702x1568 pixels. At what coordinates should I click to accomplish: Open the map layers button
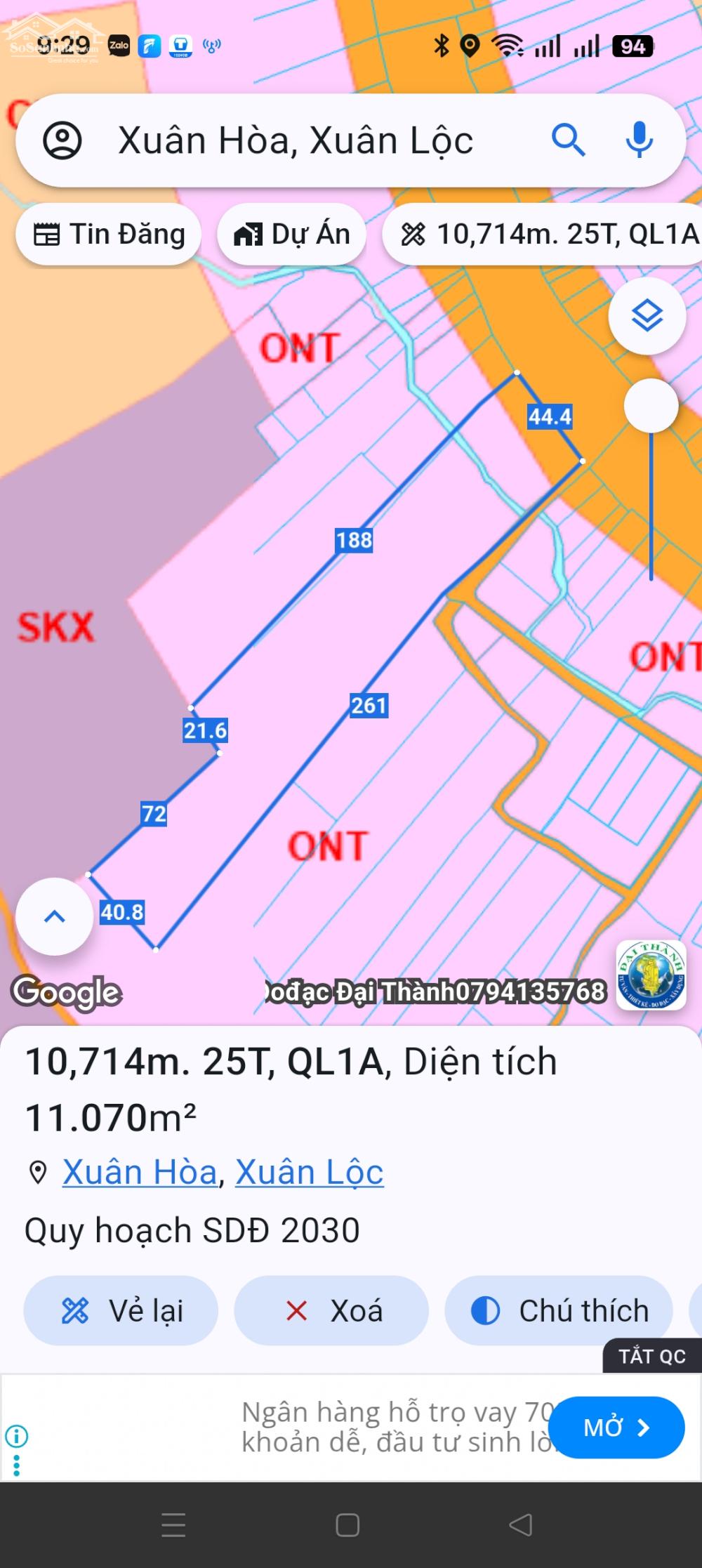(647, 315)
